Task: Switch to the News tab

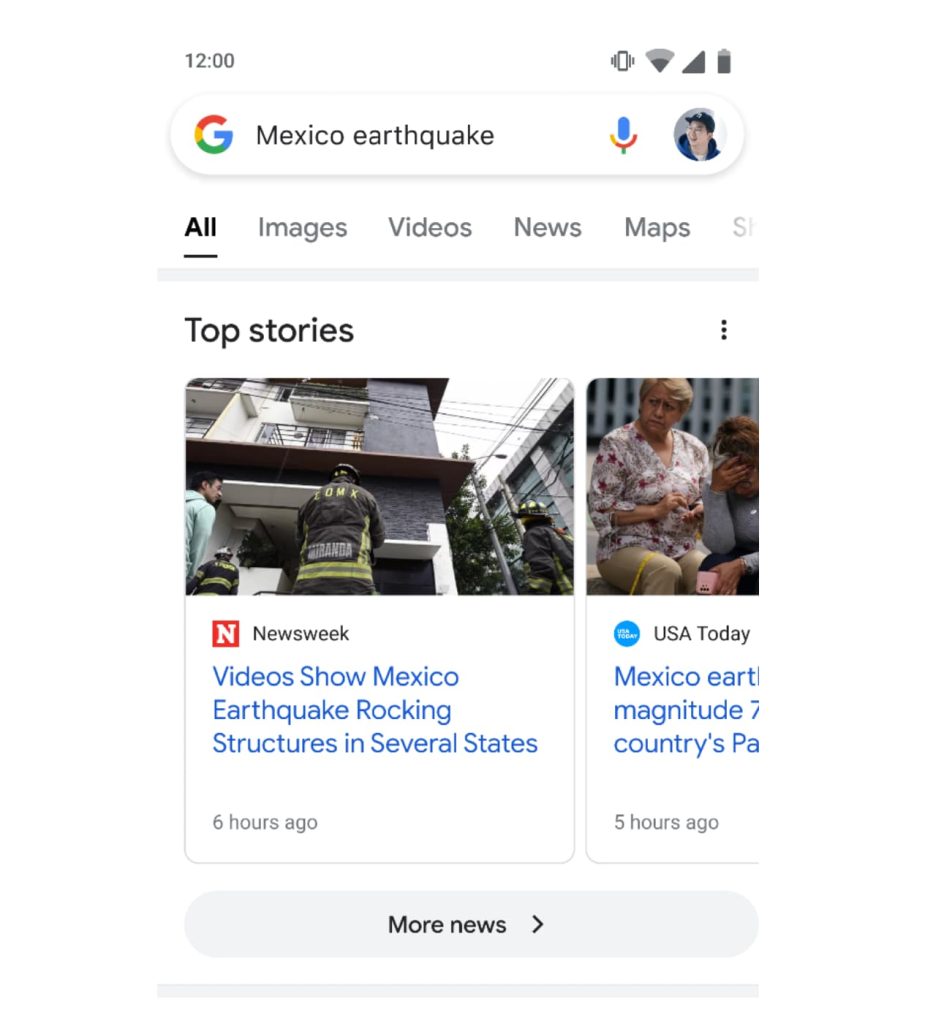Action: point(547,228)
